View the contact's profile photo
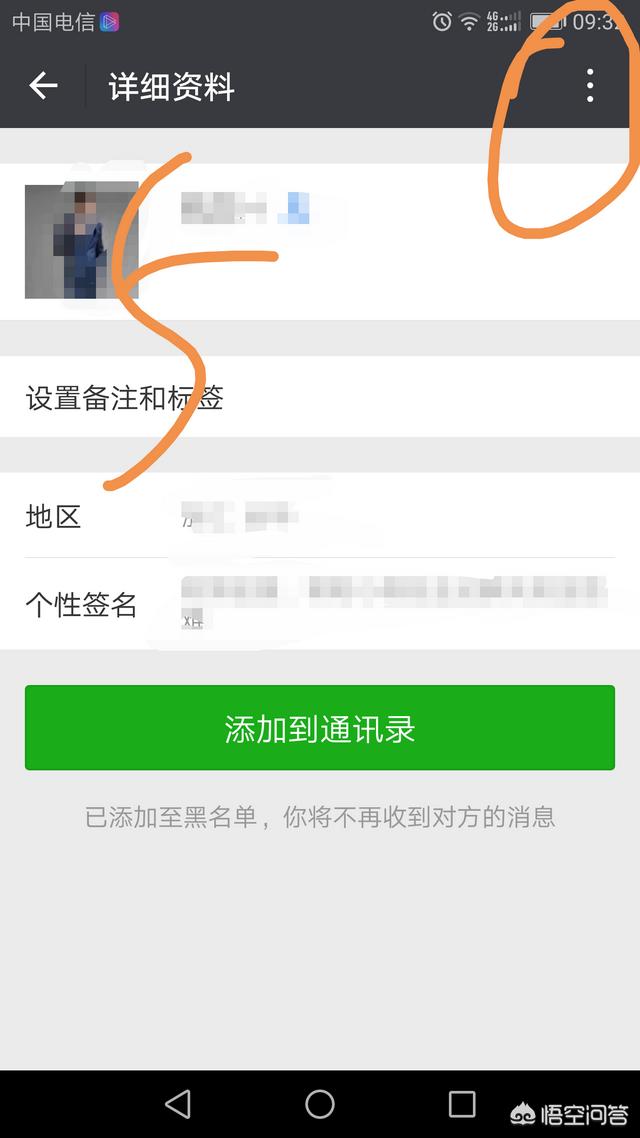The width and height of the screenshot is (640, 1138). [x=81, y=241]
